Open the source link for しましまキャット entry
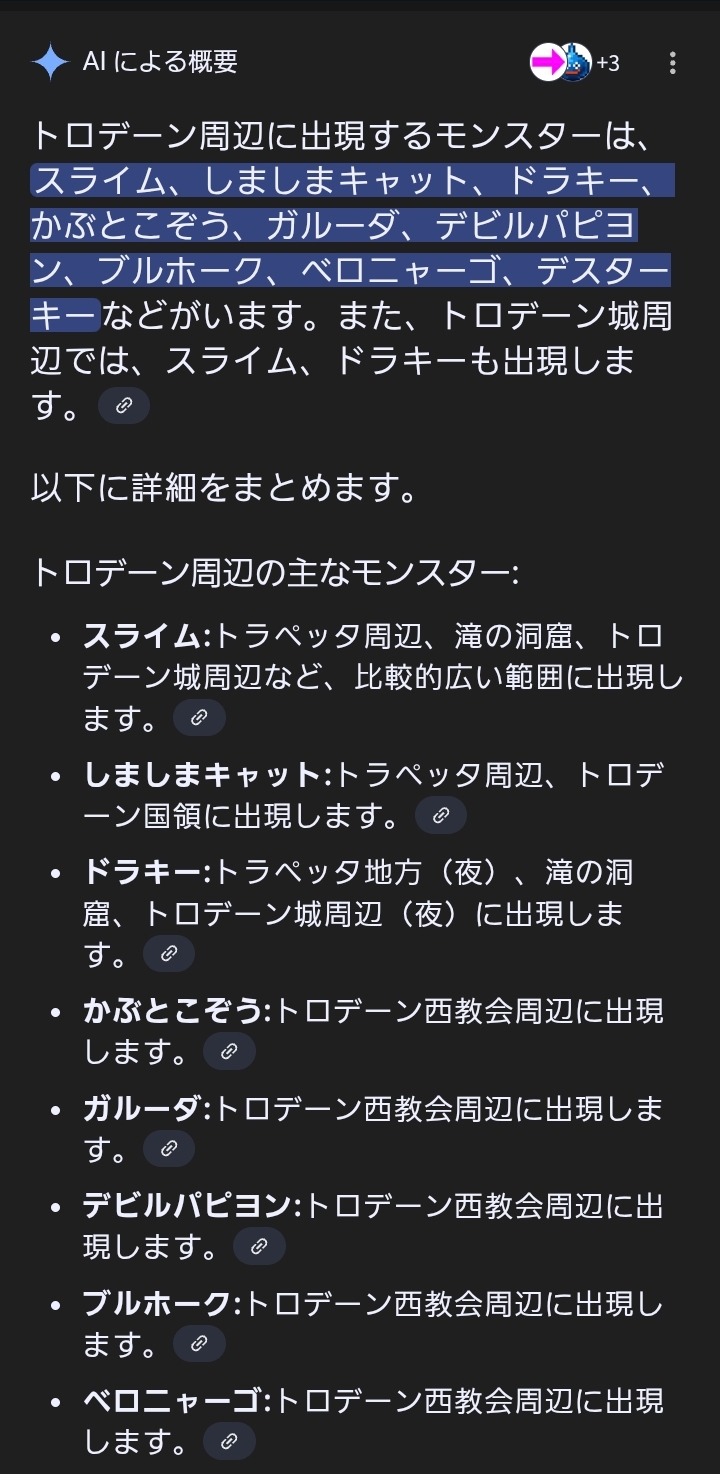The width and height of the screenshot is (720, 1474). click(440, 816)
